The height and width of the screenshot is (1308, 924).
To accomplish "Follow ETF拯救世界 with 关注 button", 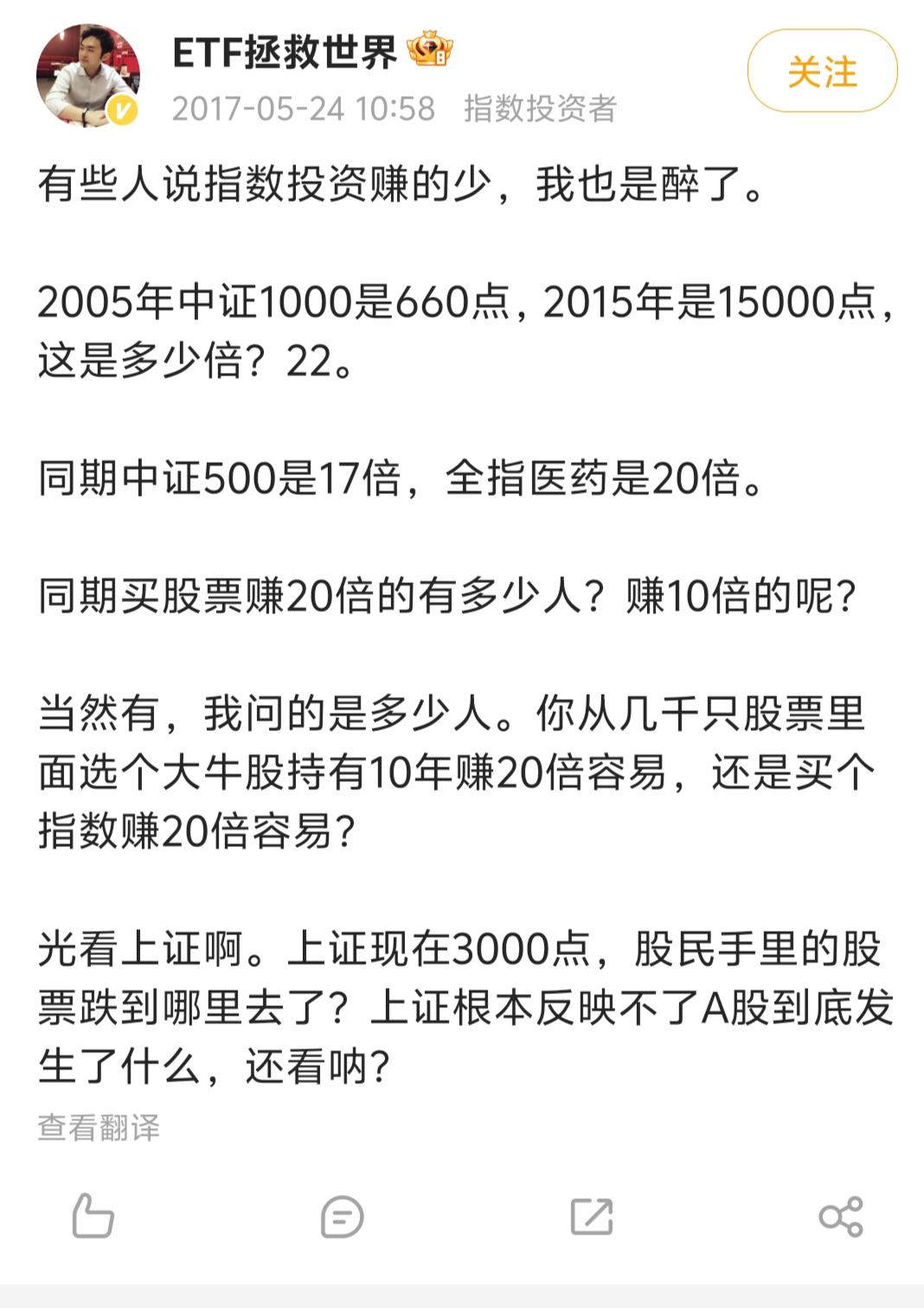I will (822, 72).
